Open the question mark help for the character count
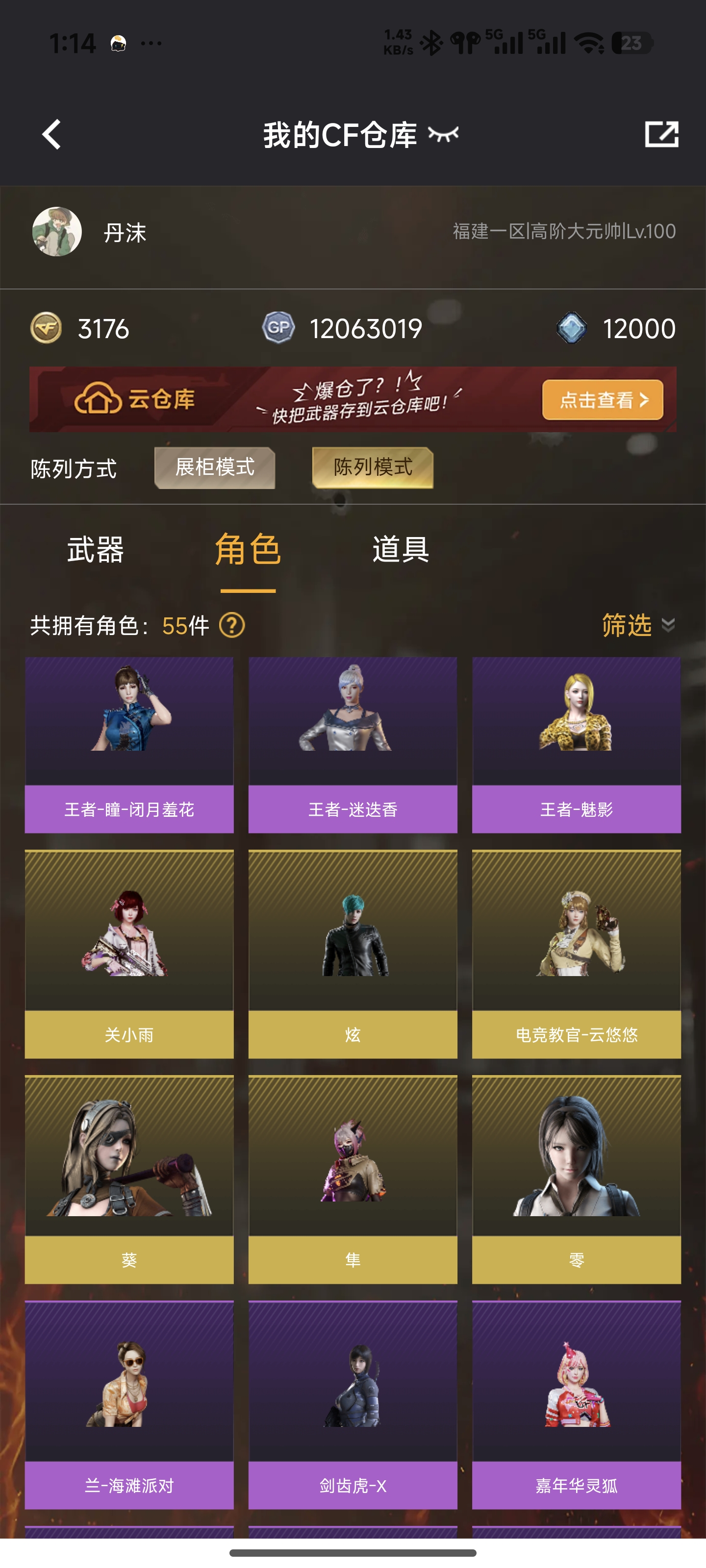706x1568 pixels. 231,625
